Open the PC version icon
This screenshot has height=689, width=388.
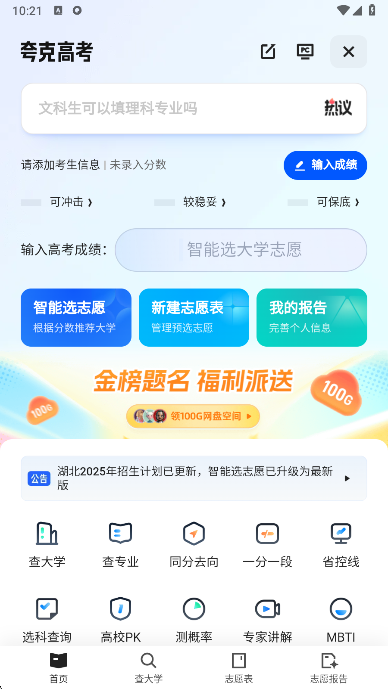click(x=305, y=52)
